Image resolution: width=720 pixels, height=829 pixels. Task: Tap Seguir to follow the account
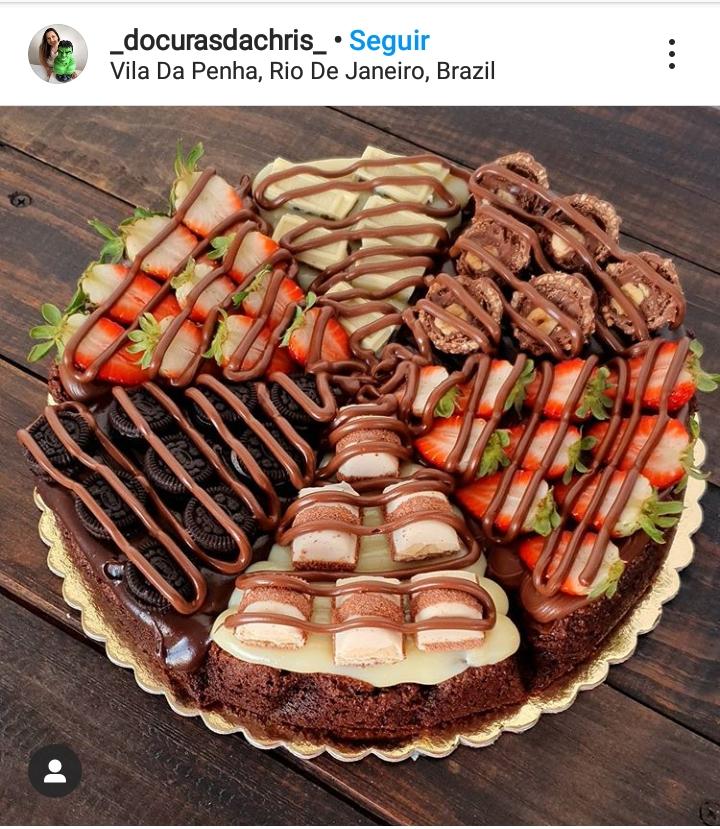pyautogui.click(x=389, y=41)
